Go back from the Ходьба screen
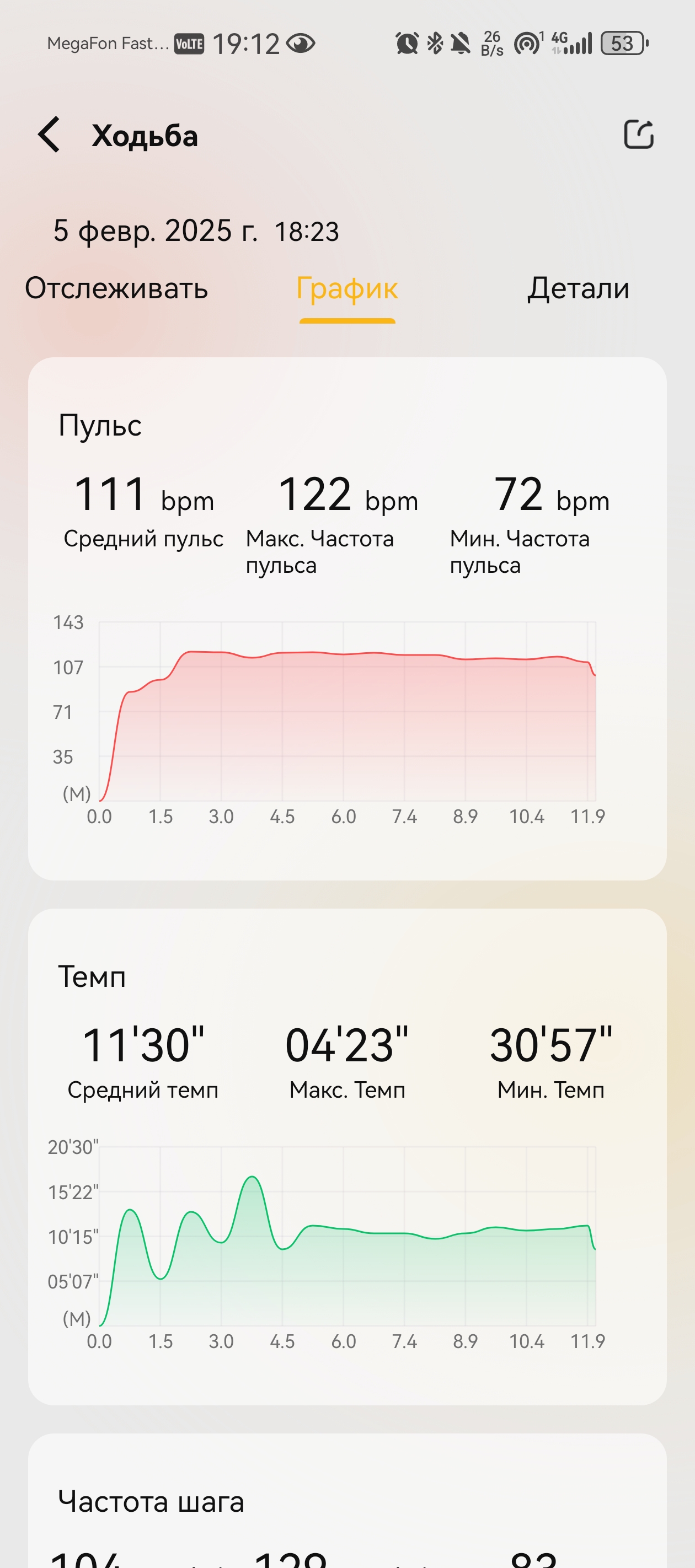Viewport: 695px width, 1568px height. pos(49,135)
